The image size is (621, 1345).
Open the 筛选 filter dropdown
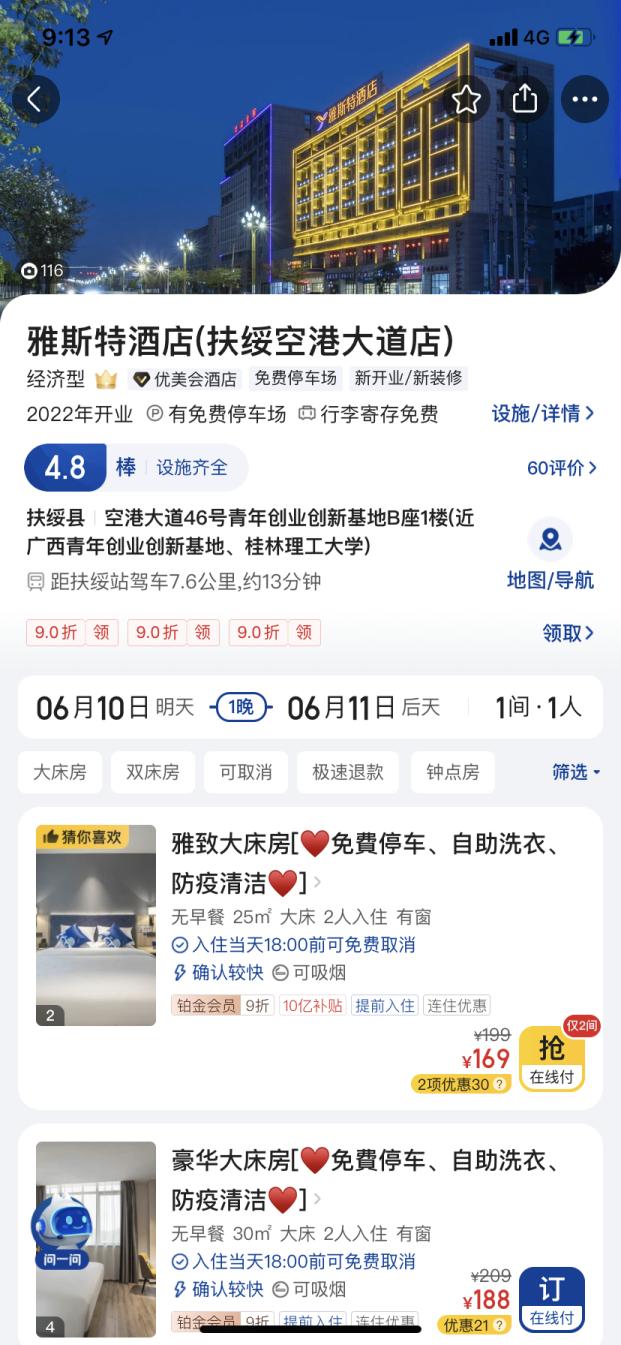pos(576,772)
